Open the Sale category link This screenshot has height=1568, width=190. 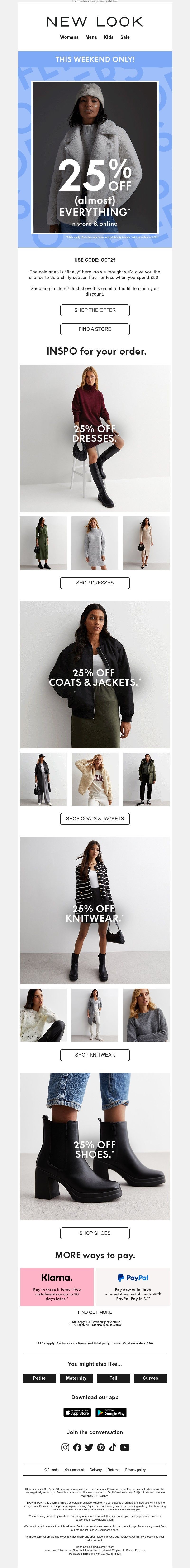click(x=125, y=37)
